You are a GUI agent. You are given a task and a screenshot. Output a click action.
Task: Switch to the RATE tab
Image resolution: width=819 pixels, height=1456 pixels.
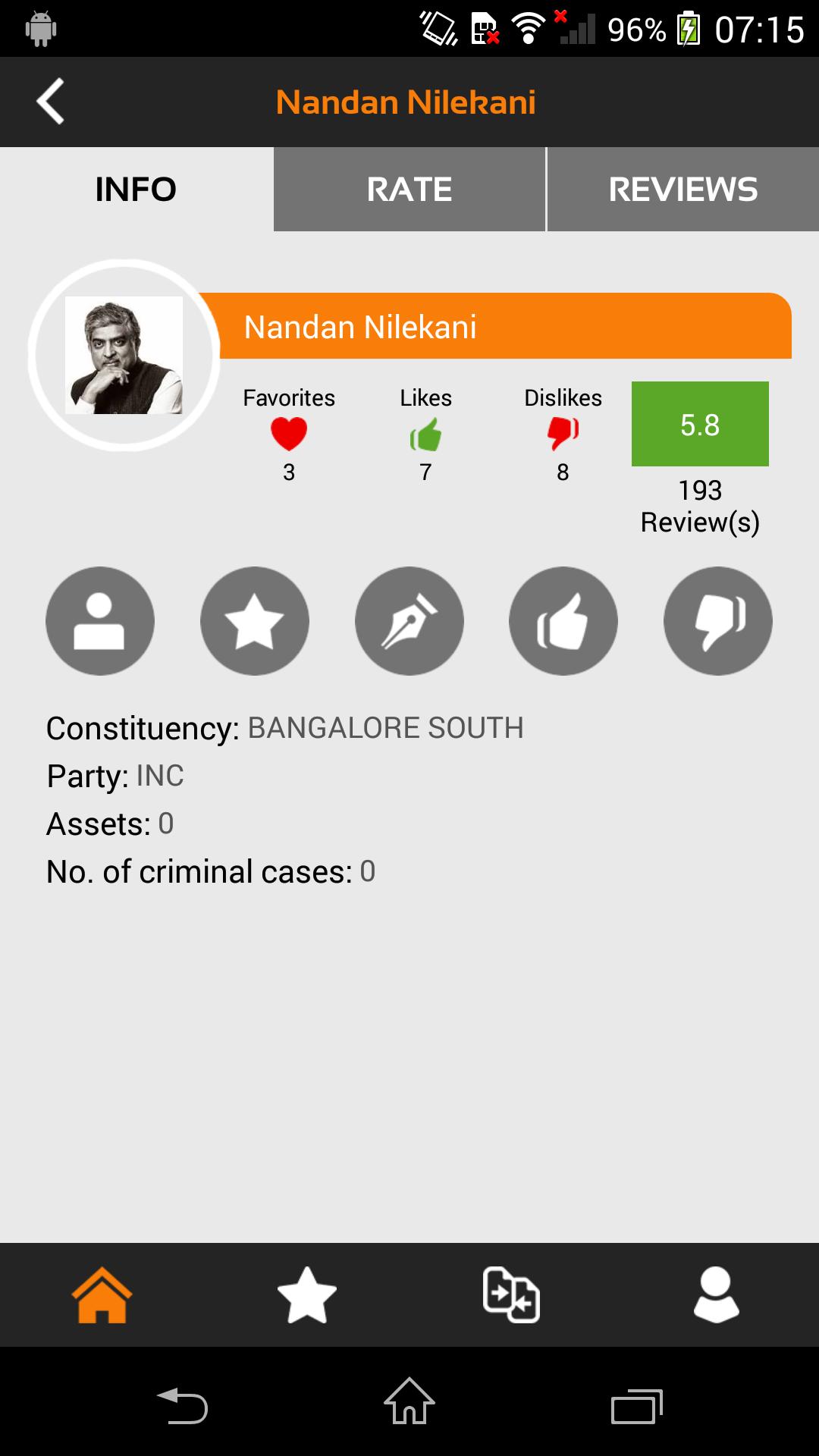409,190
